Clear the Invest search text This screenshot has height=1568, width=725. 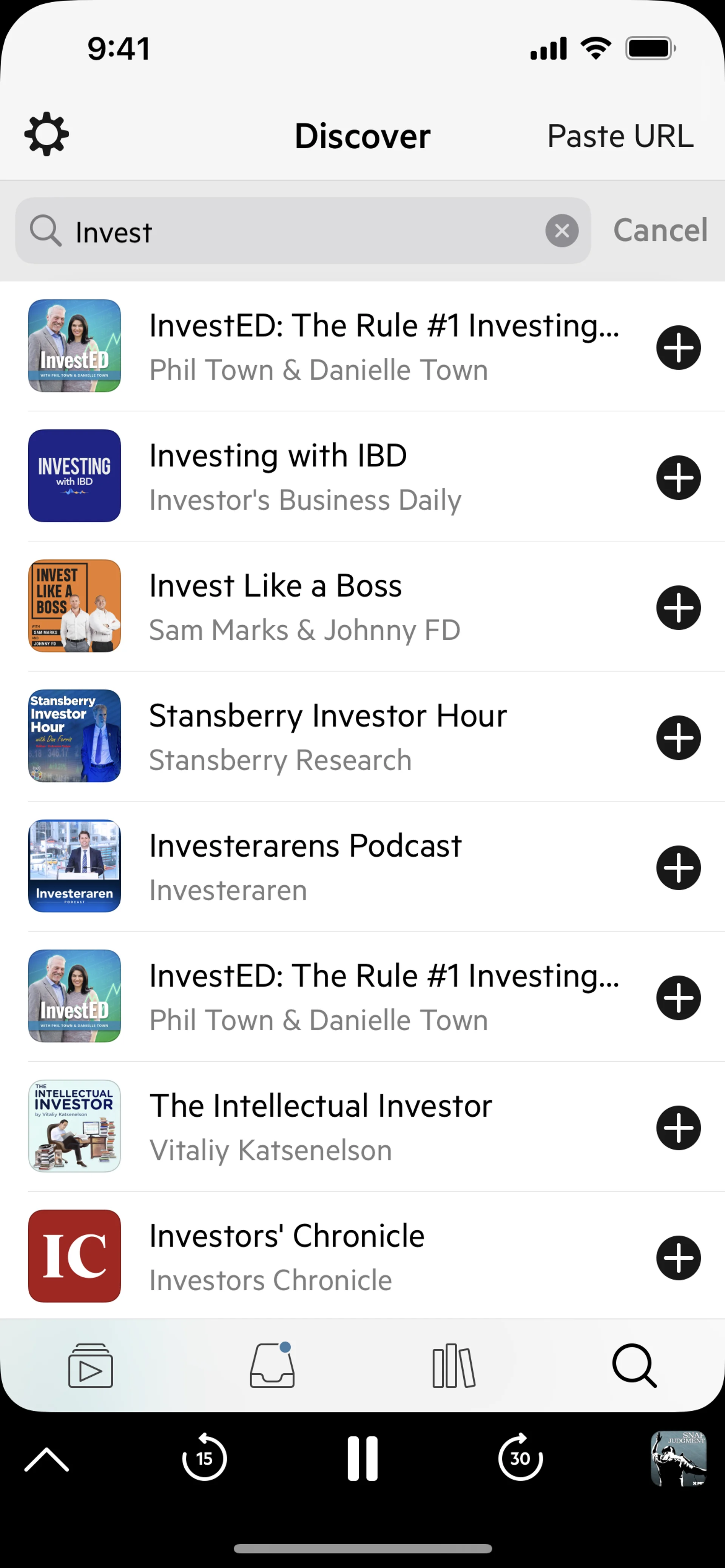coord(561,231)
